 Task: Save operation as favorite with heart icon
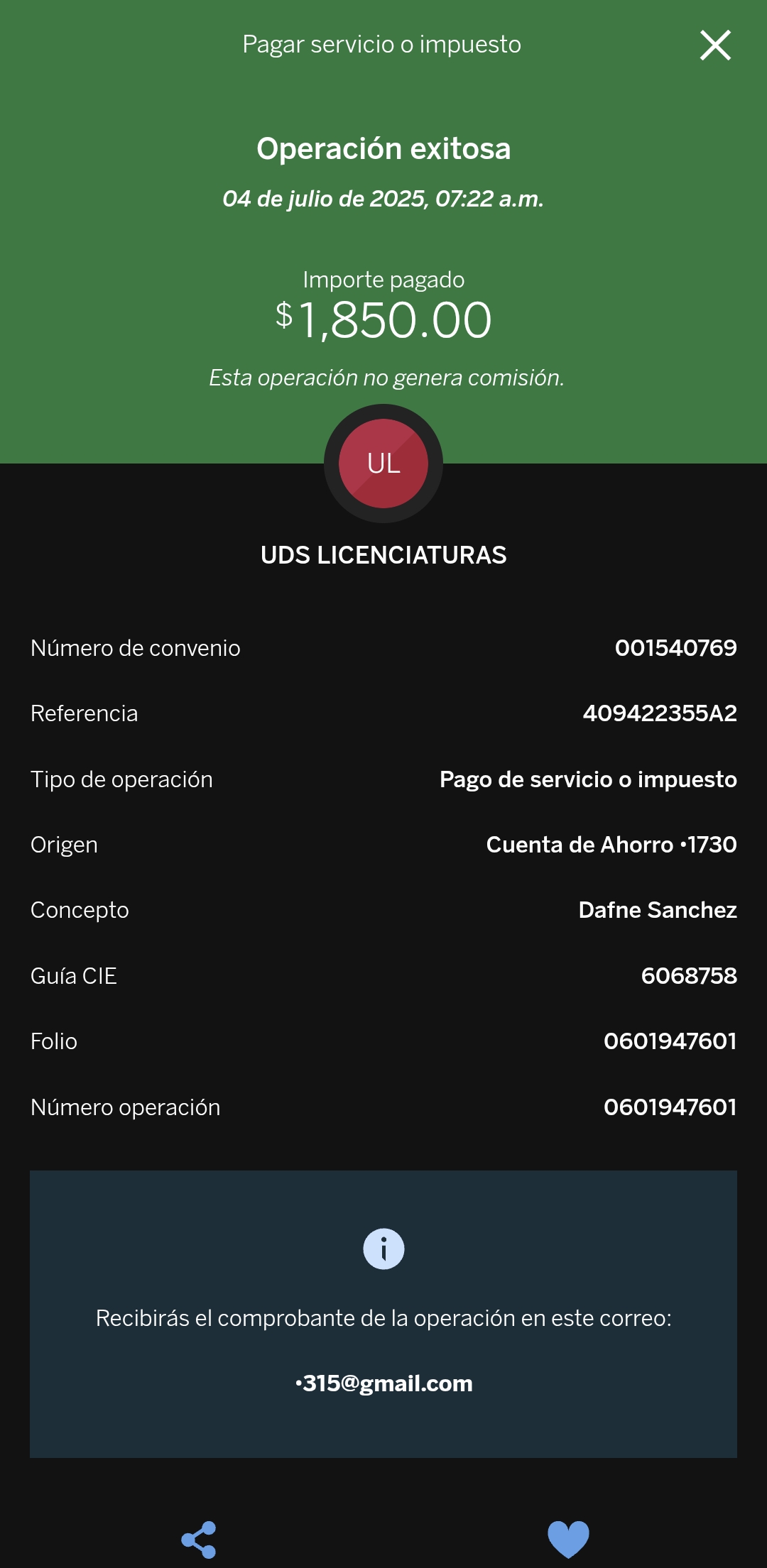(x=569, y=1540)
